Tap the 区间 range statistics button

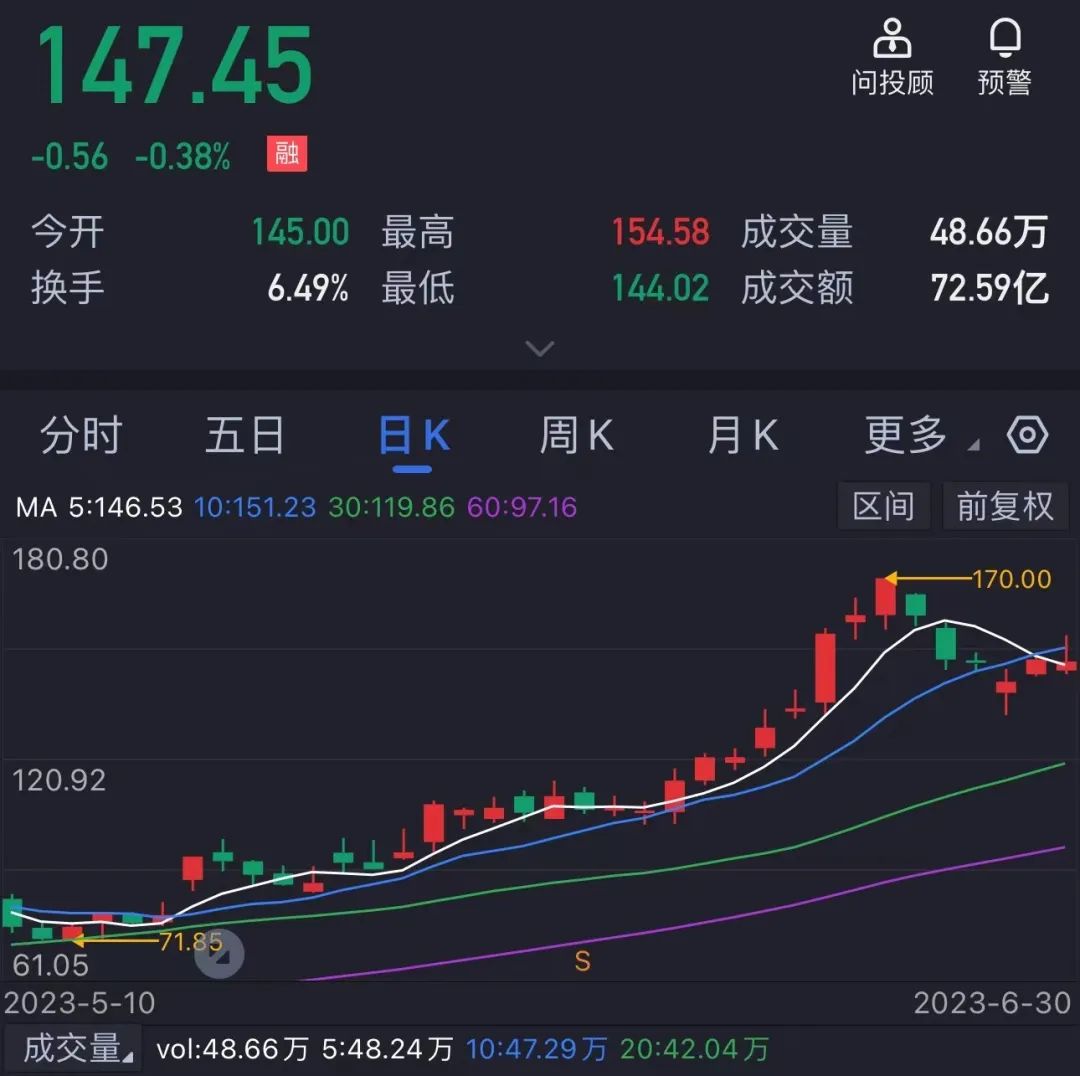tap(883, 506)
